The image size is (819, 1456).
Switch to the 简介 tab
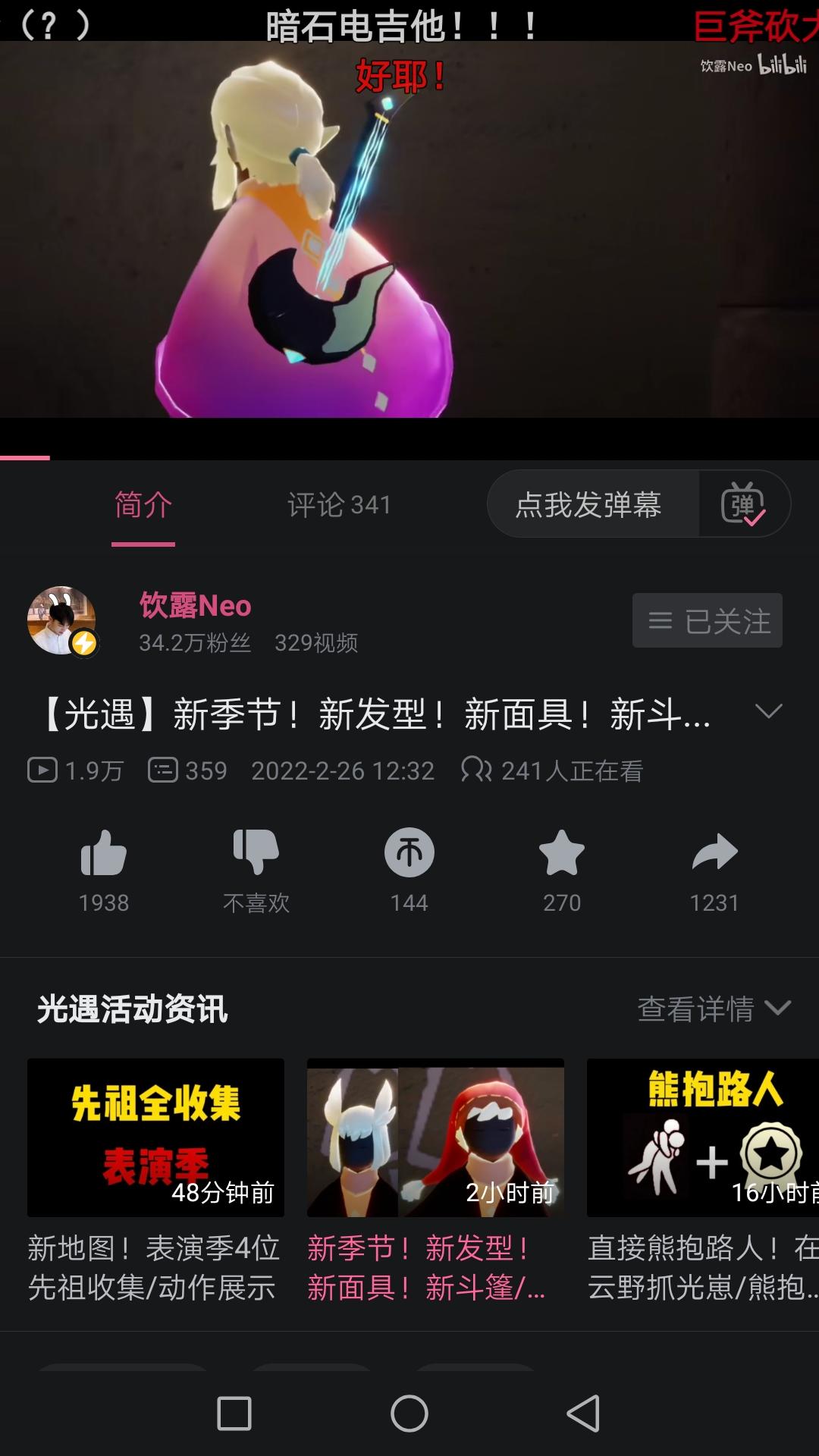(x=141, y=504)
